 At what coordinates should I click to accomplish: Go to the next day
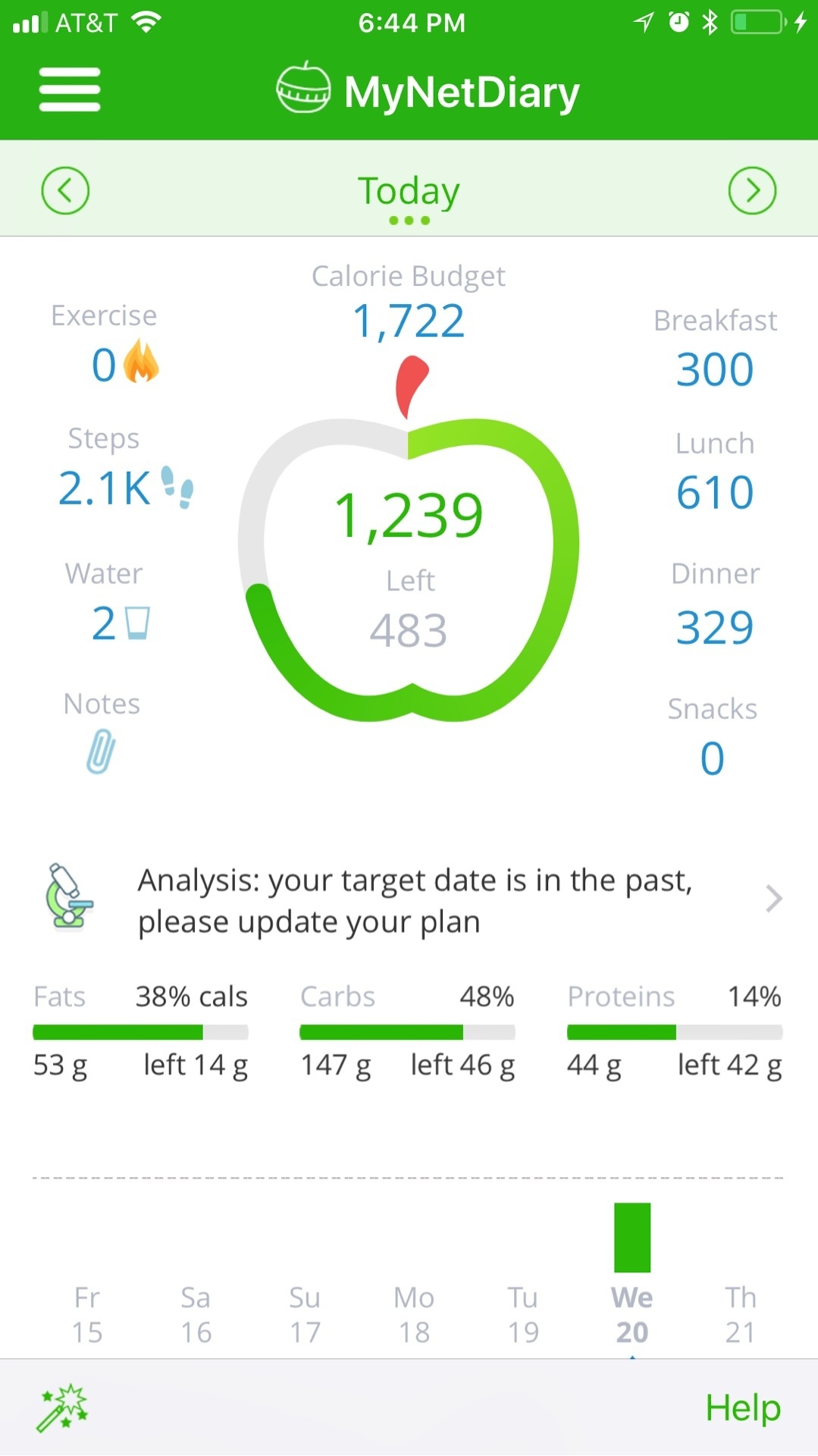(752, 190)
